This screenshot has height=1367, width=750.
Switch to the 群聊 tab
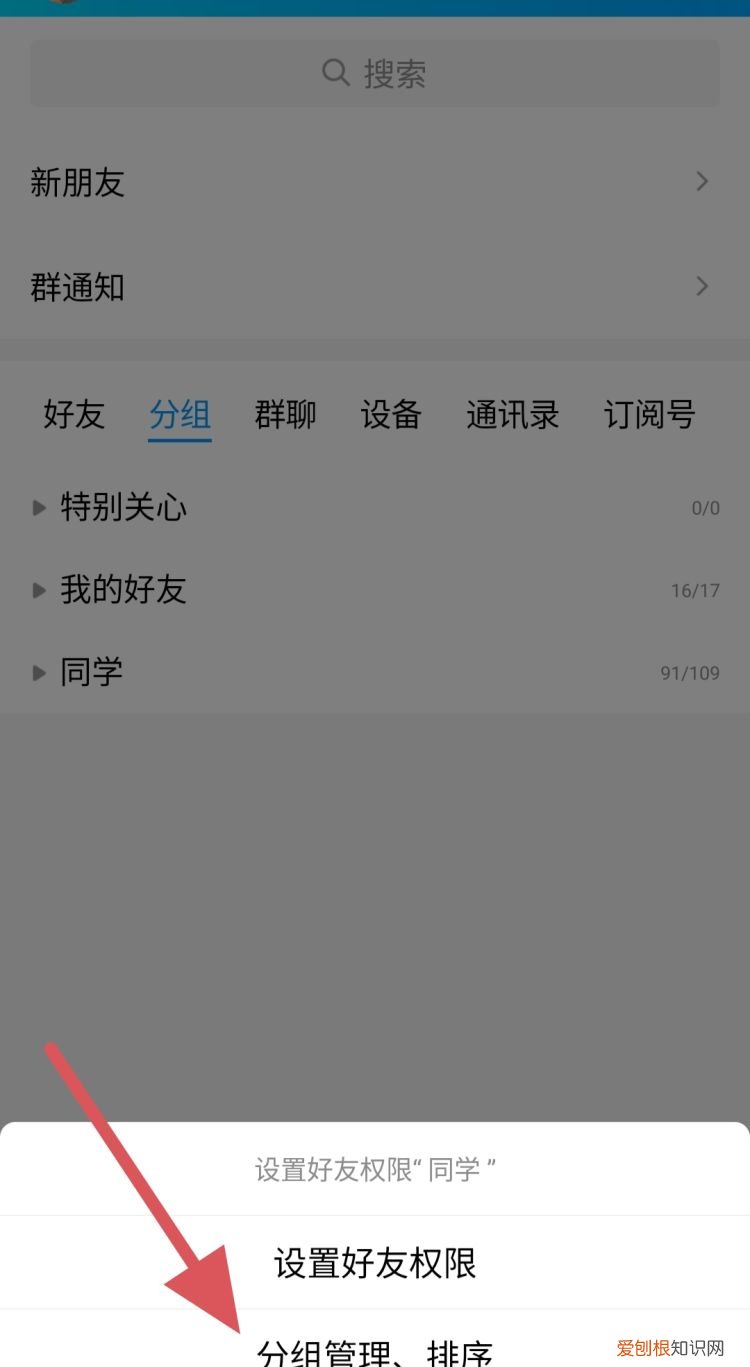[285, 415]
